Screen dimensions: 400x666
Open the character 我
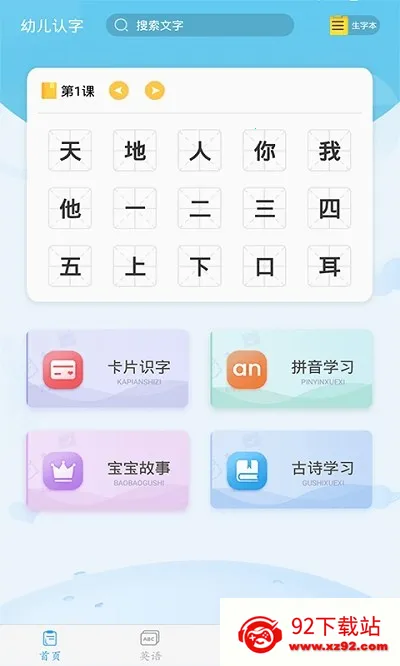click(330, 150)
